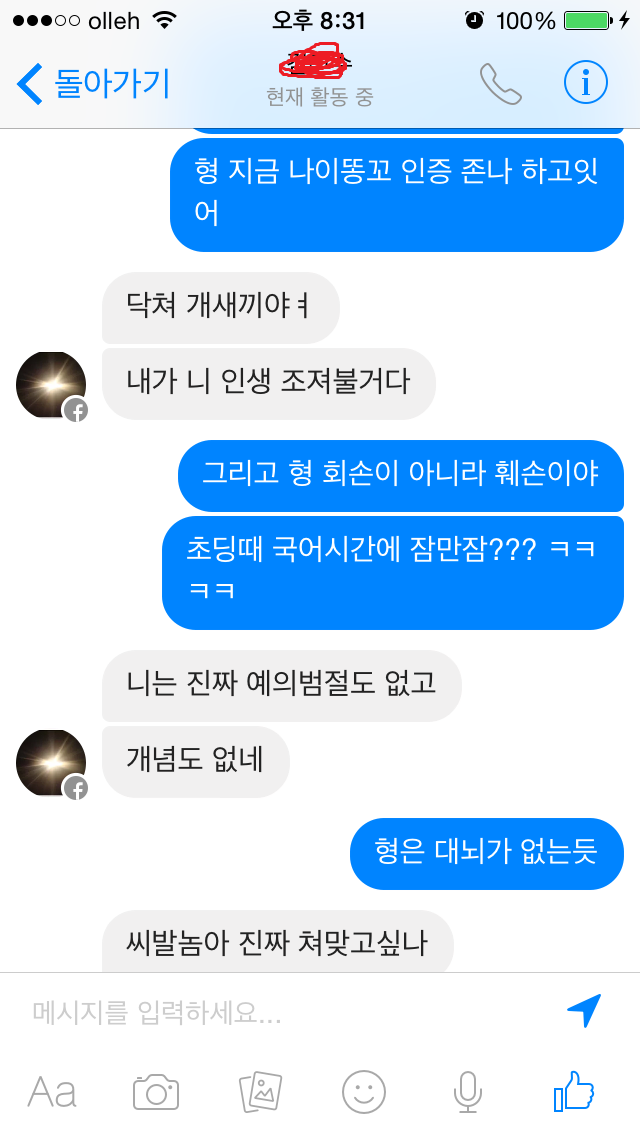Image resolution: width=640 pixels, height=1136 pixels.
Task: Open the emoji sticker picker
Action: [x=364, y=1091]
